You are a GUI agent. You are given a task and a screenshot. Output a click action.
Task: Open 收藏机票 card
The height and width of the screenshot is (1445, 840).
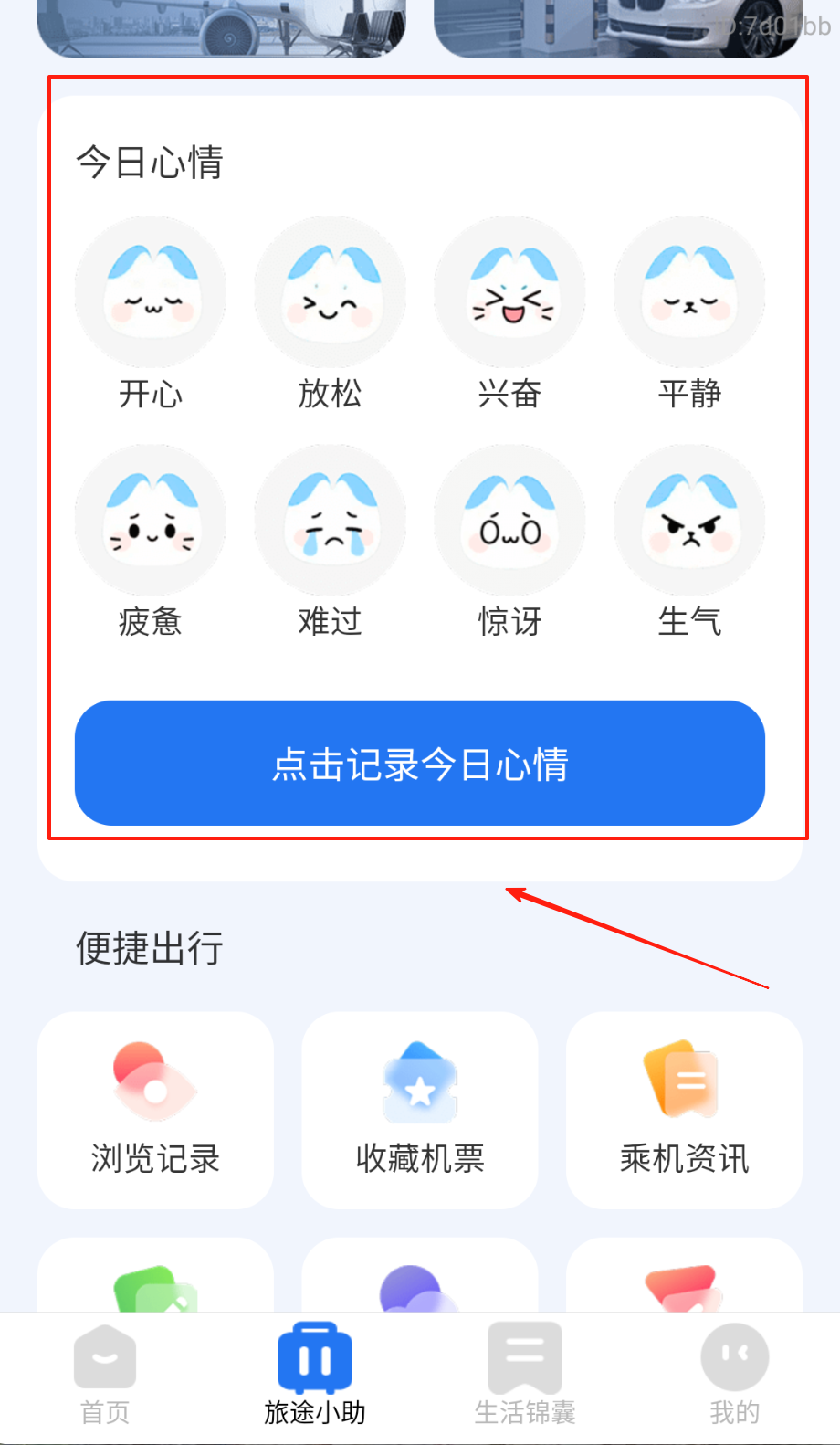pyautogui.click(x=420, y=1110)
